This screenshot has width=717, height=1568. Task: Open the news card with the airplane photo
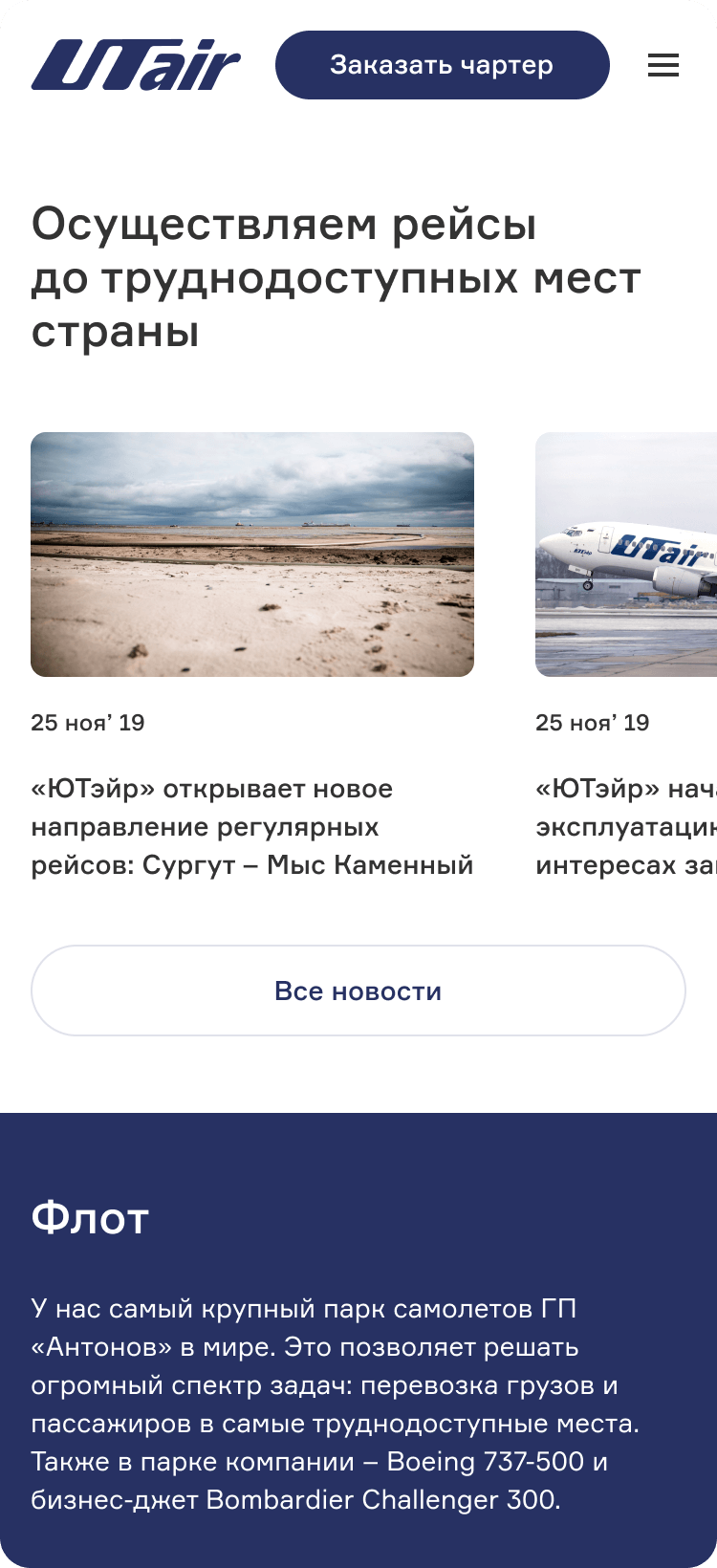pos(626,555)
